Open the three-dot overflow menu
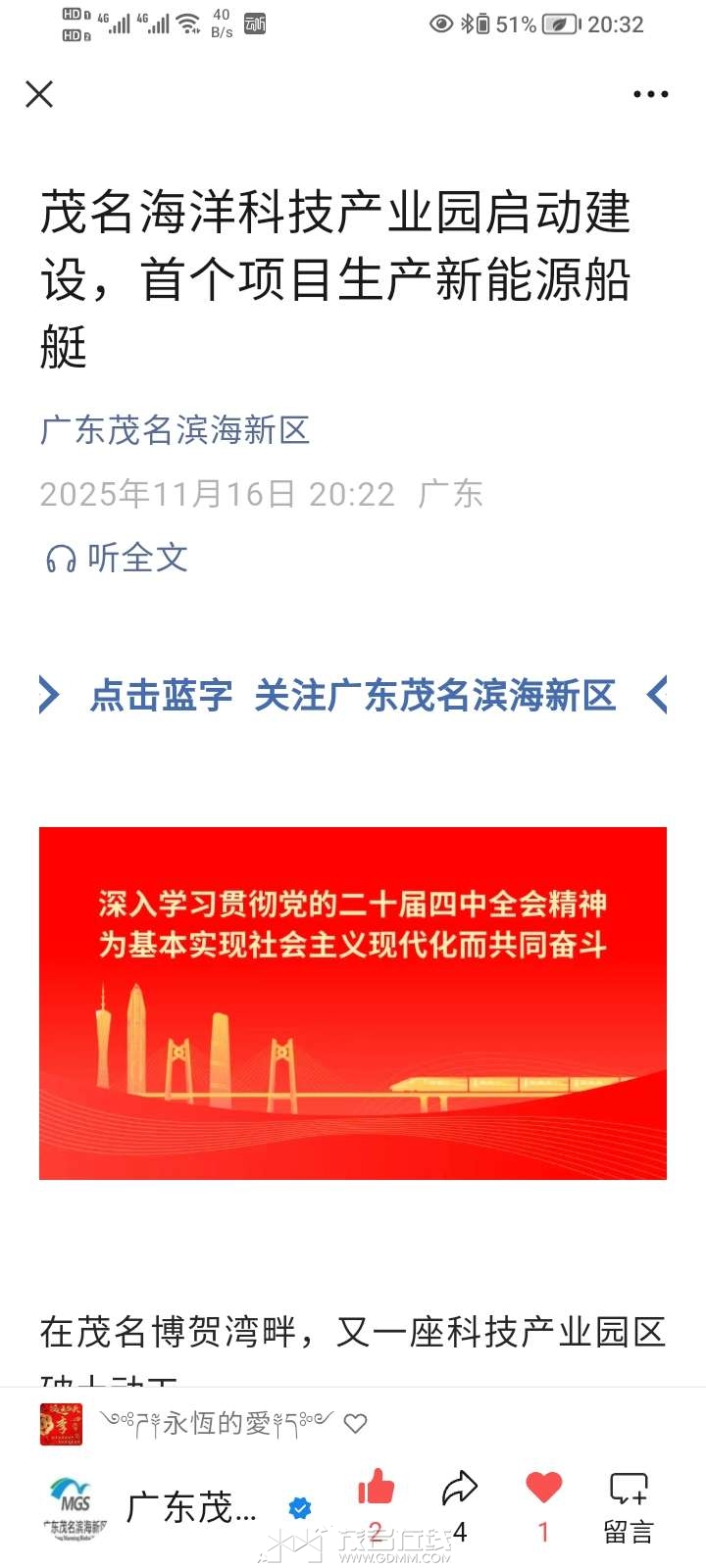Viewport: 706px width, 1568px height. [650, 94]
